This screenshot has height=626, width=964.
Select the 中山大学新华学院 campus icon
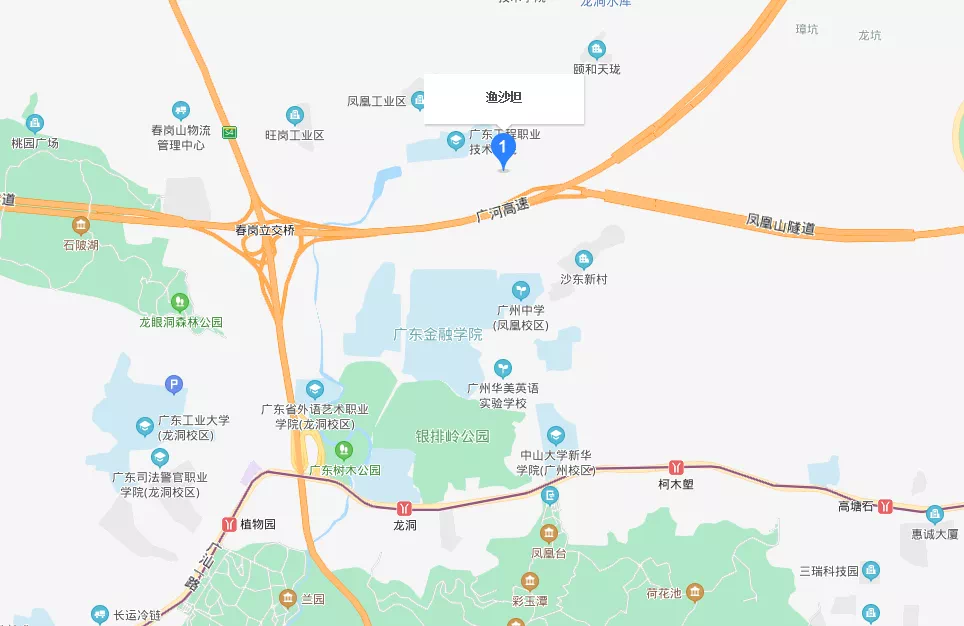pyautogui.click(x=555, y=435)
